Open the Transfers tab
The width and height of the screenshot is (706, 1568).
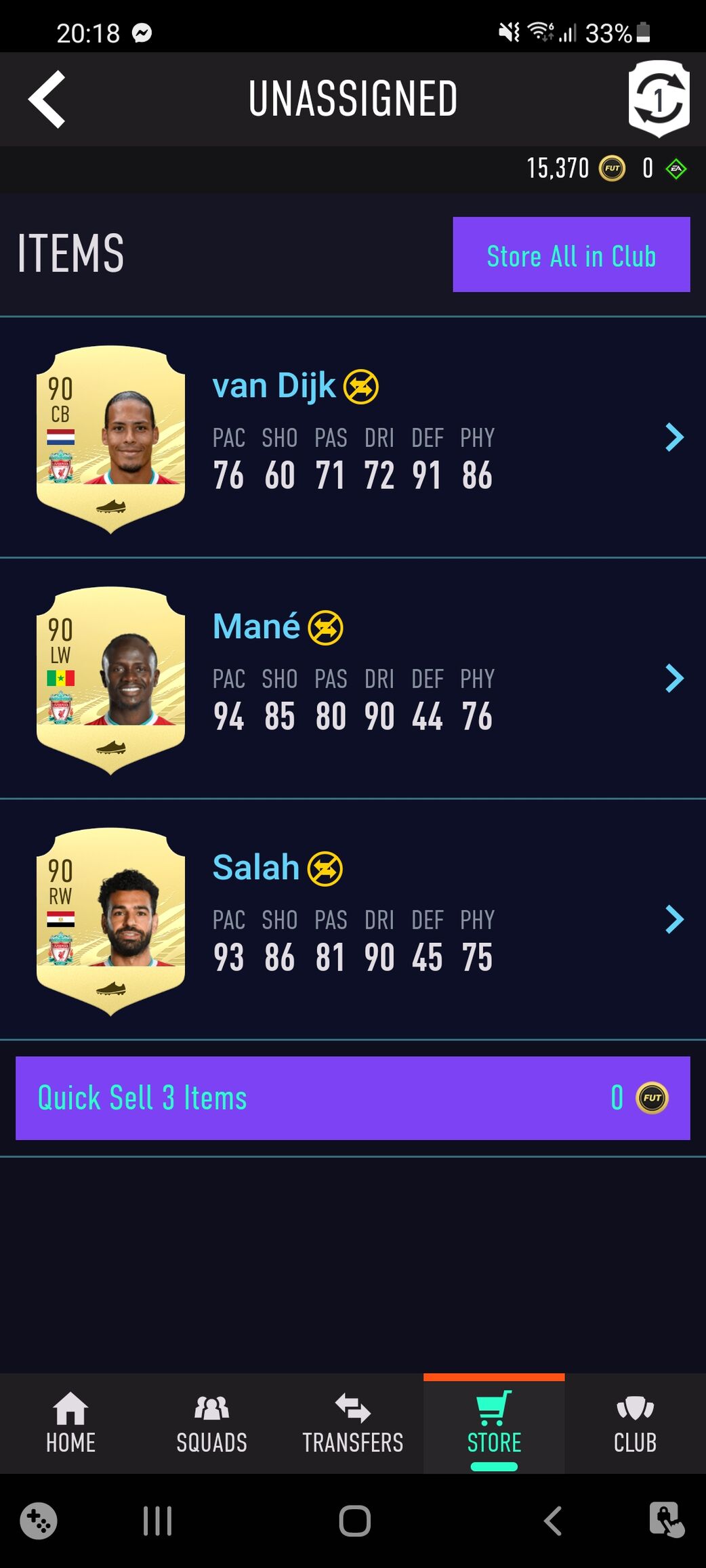coord(352,1424)
